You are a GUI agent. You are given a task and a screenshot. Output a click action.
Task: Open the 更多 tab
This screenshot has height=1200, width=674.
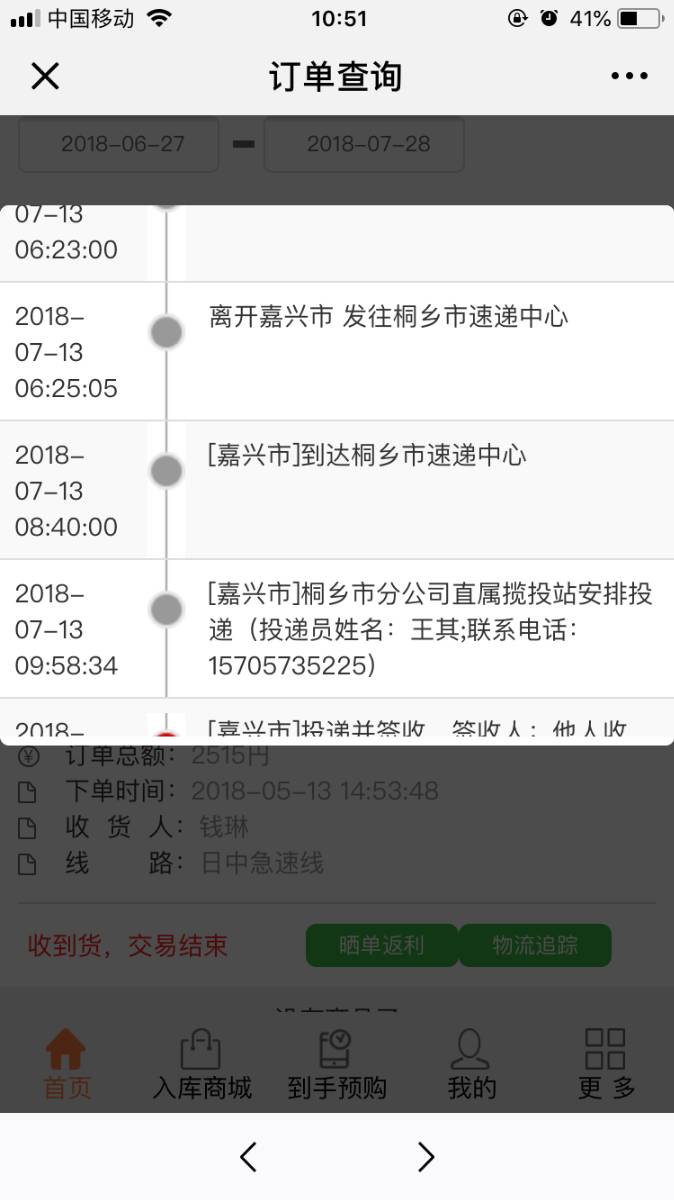(606, 1064)
